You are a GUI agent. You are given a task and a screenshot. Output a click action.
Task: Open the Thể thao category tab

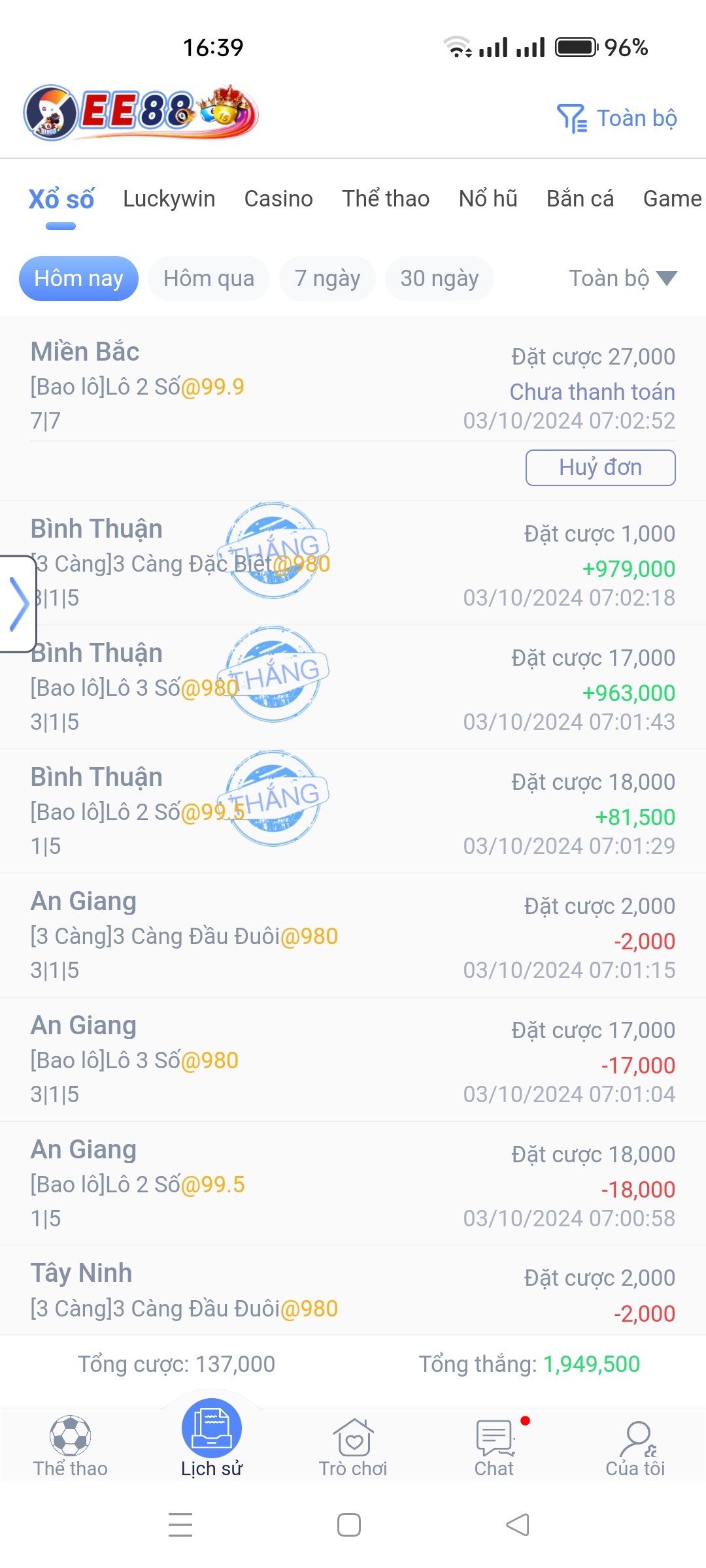pos(386,199)
